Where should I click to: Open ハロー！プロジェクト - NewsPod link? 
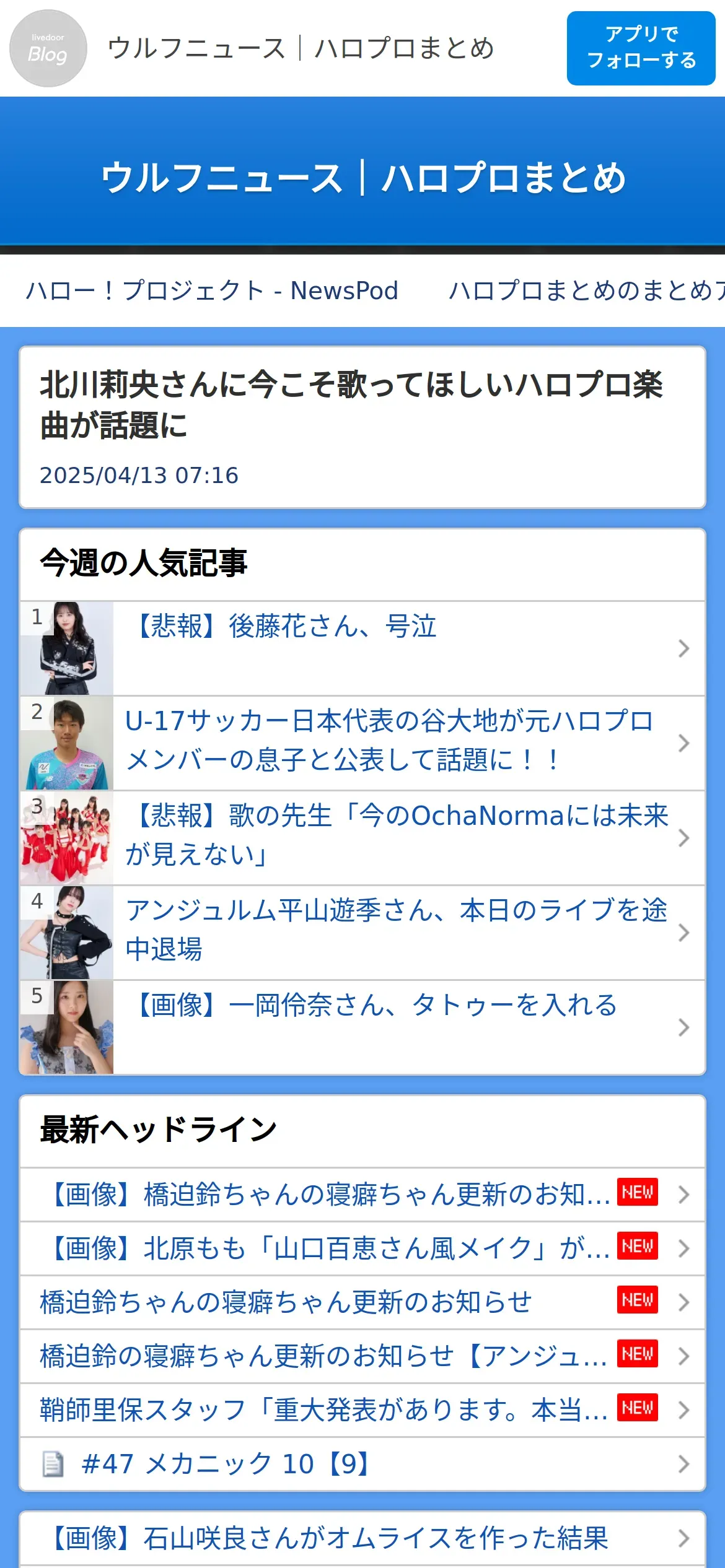tap(212, 290)
